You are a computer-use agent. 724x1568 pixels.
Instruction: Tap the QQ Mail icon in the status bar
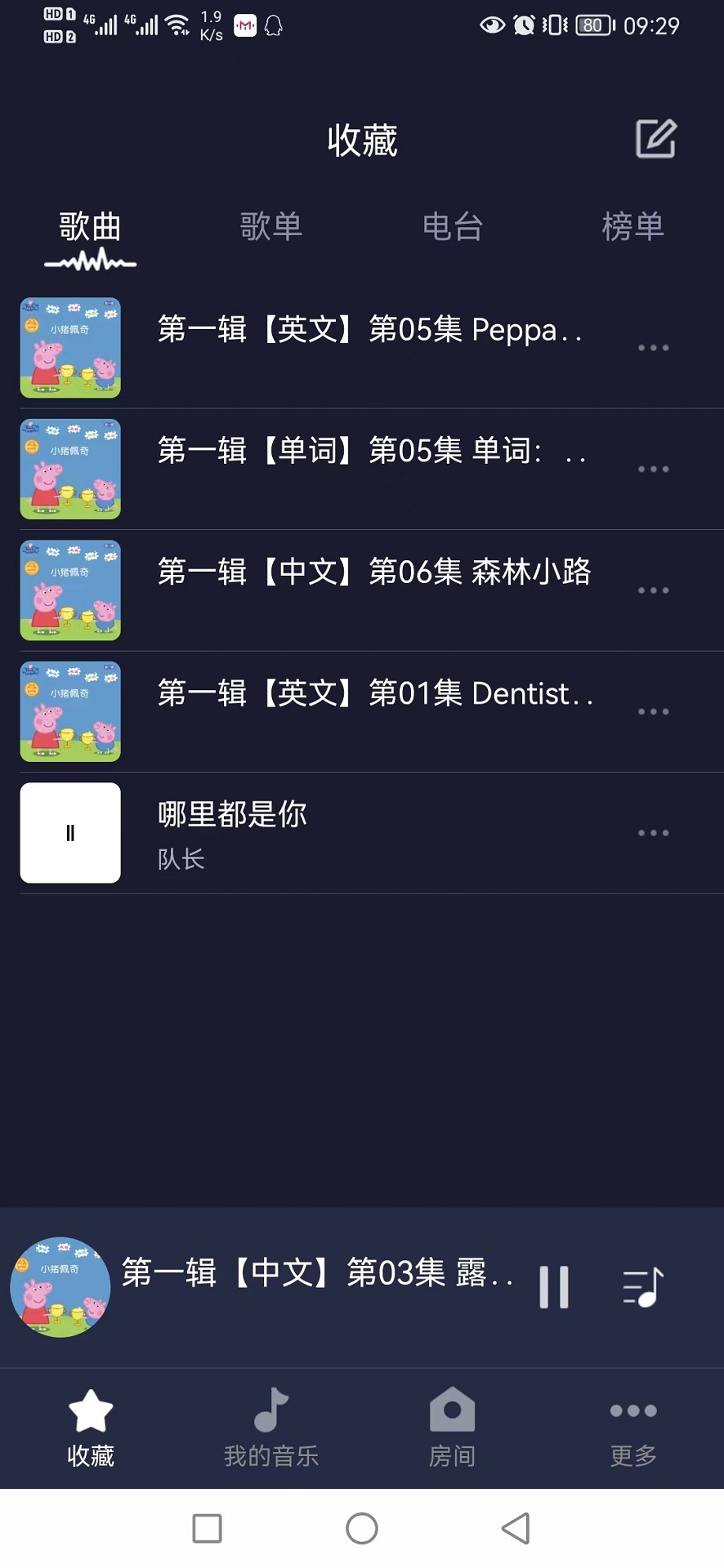pyautogui.click(x=244, y=24)
